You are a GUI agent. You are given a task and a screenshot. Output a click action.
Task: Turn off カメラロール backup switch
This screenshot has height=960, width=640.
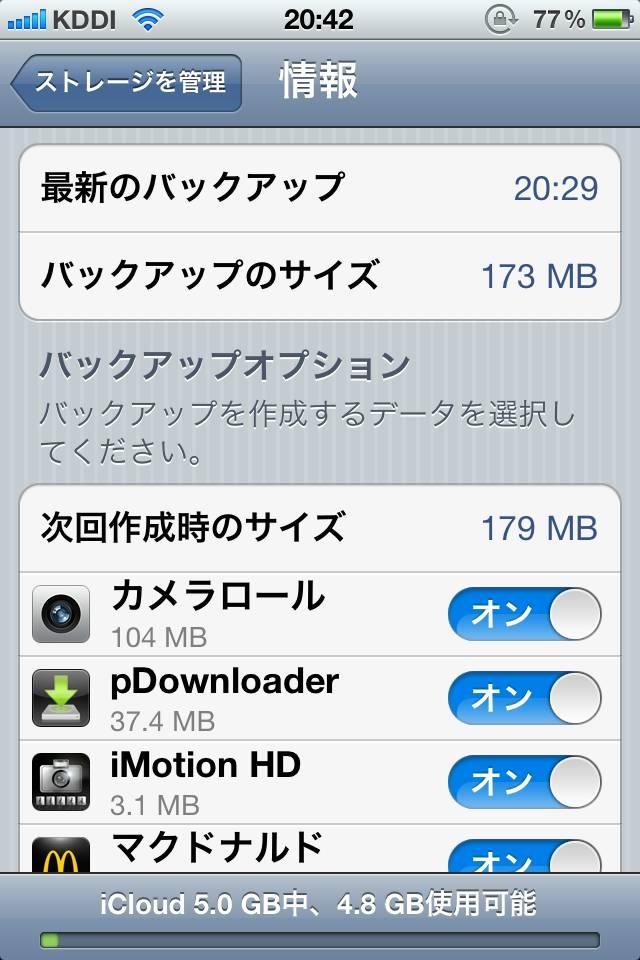tap(524, 614)
